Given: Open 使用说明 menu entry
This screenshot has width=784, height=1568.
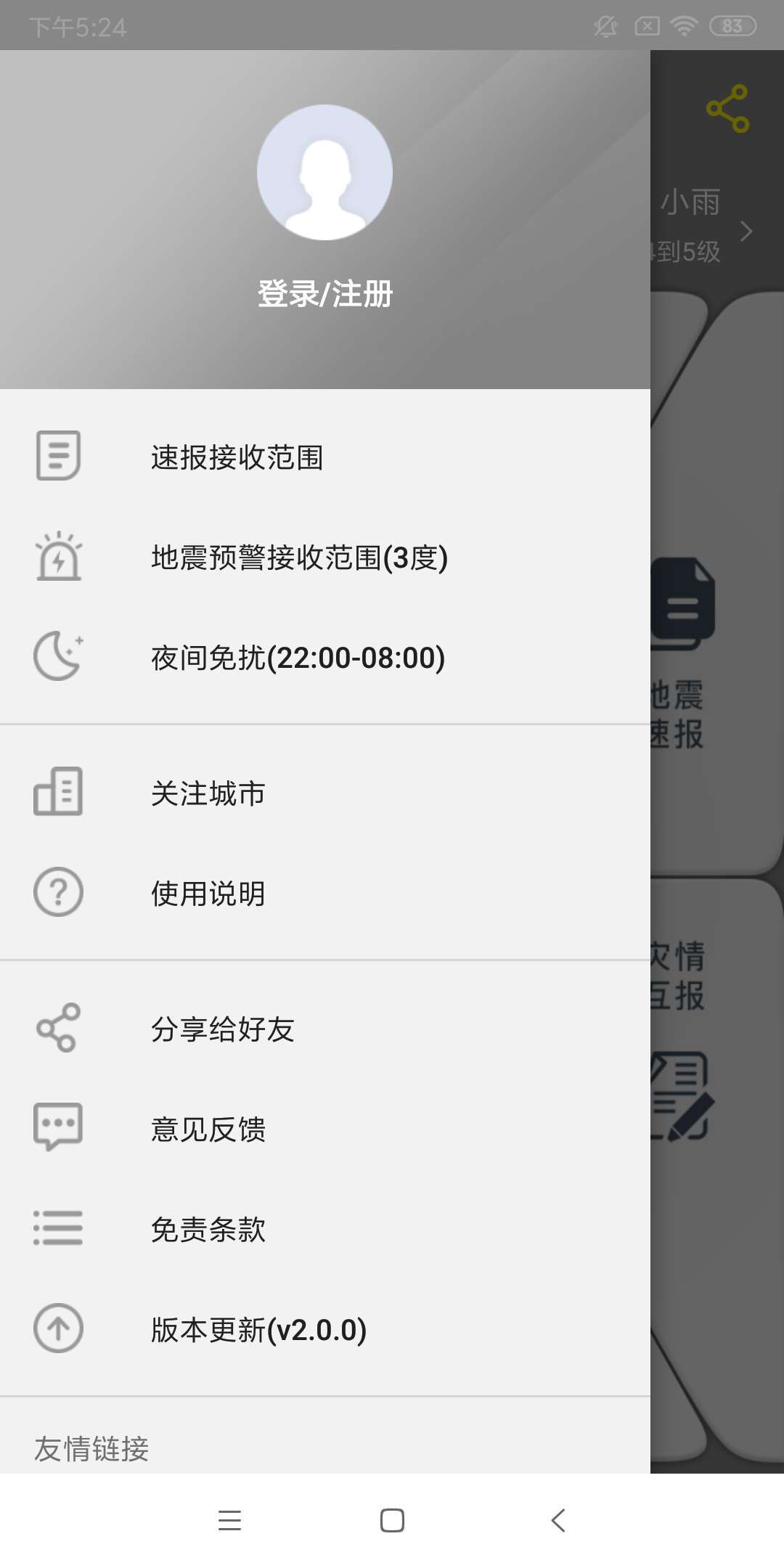Looking at the screenshot, I should [x=208, y=893].
